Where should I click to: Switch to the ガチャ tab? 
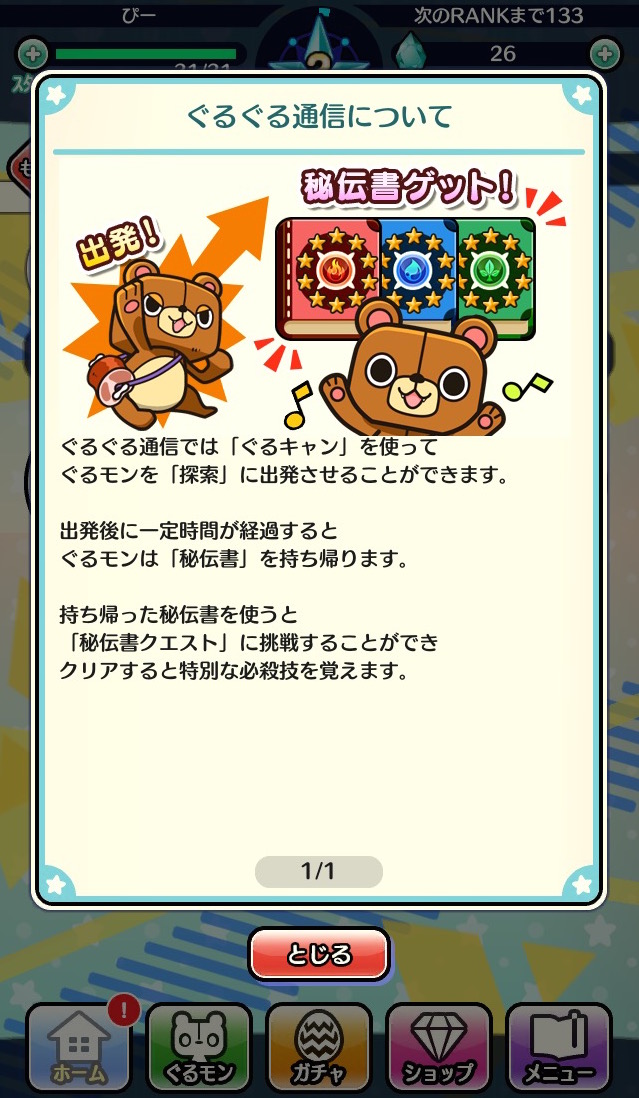point(319,1047)
